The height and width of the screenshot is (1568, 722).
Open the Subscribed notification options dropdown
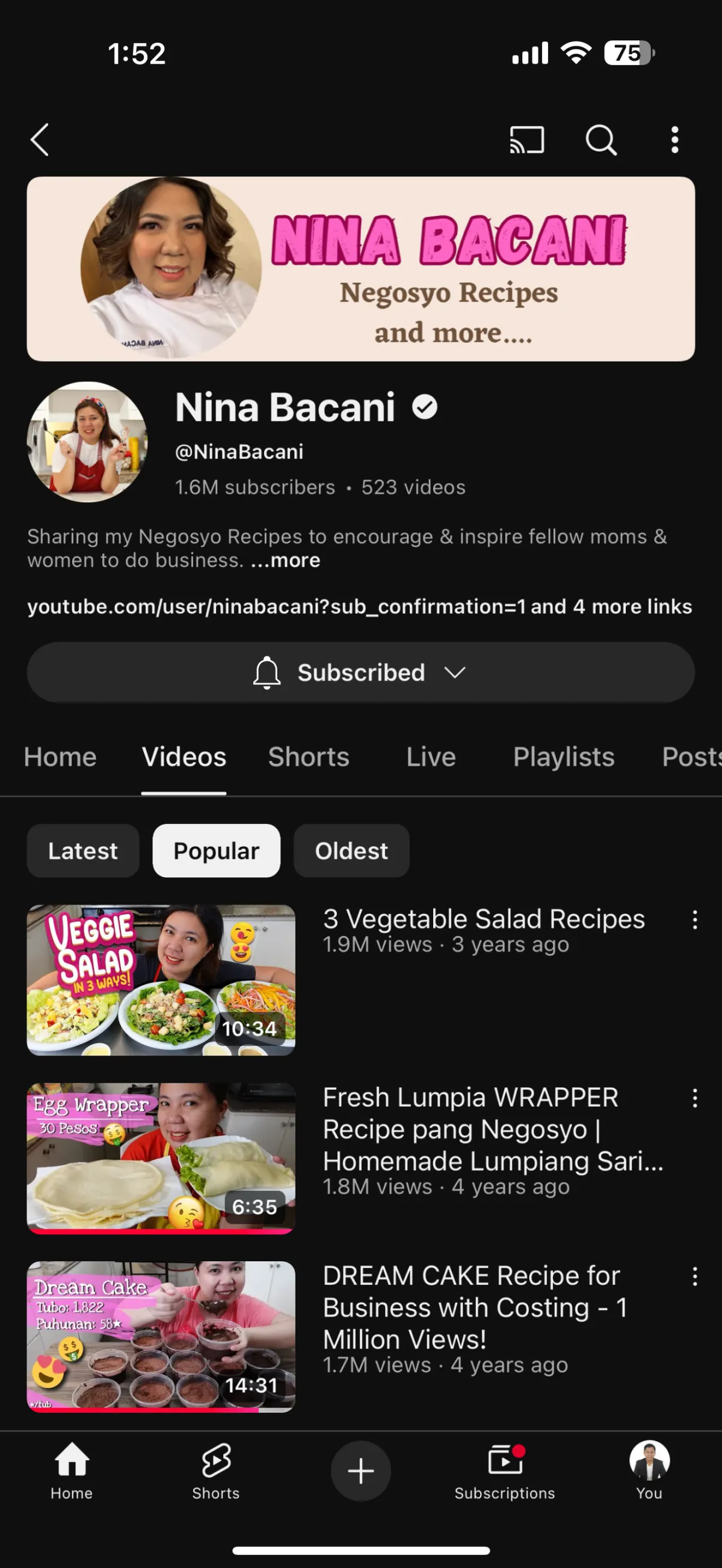tap(360, 672)
